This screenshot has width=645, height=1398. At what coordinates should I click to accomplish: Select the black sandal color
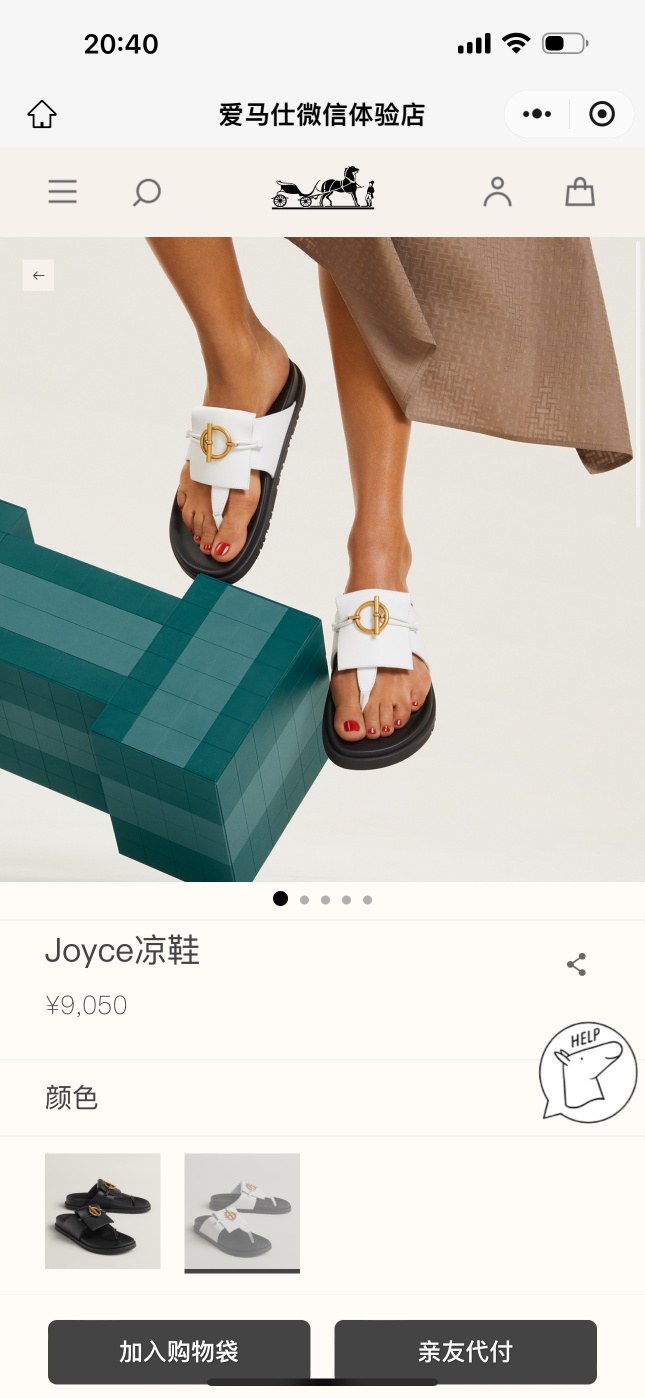102,1211
